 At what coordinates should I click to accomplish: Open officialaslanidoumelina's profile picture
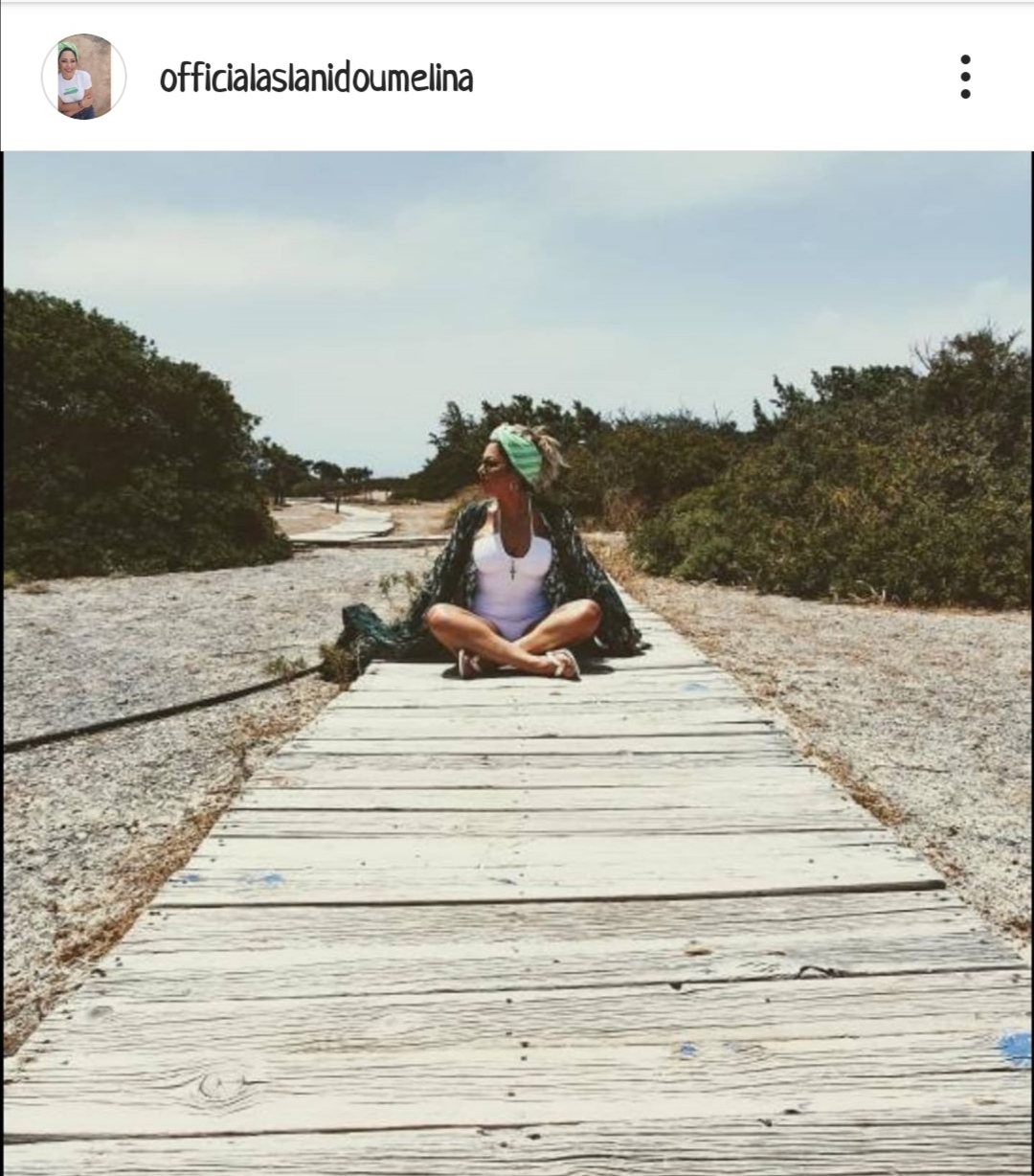[83, 77]
